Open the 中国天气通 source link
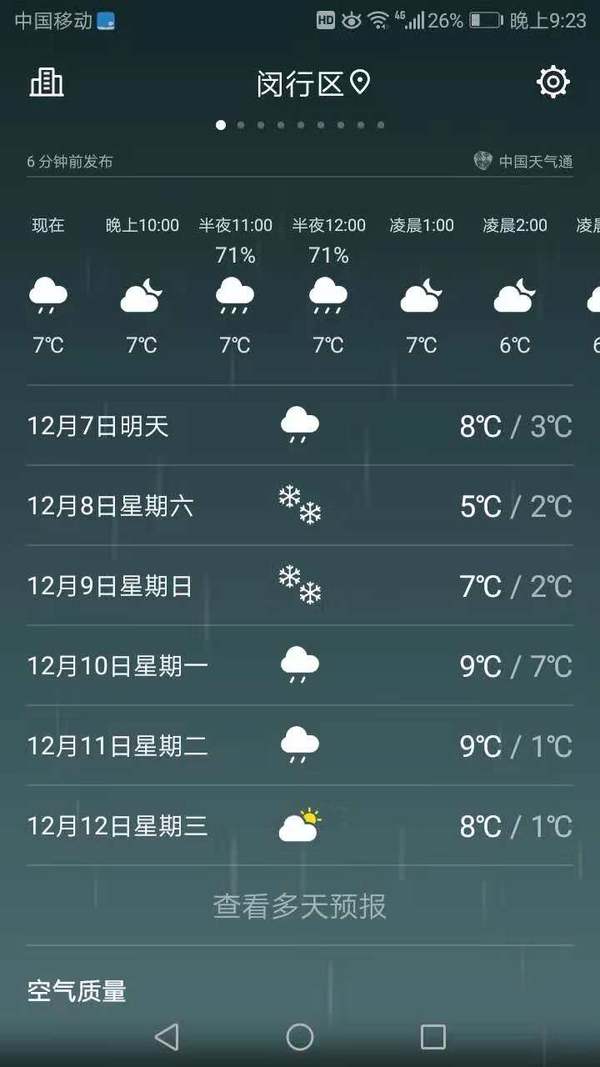600x1067 pixels. pos(523,161)
